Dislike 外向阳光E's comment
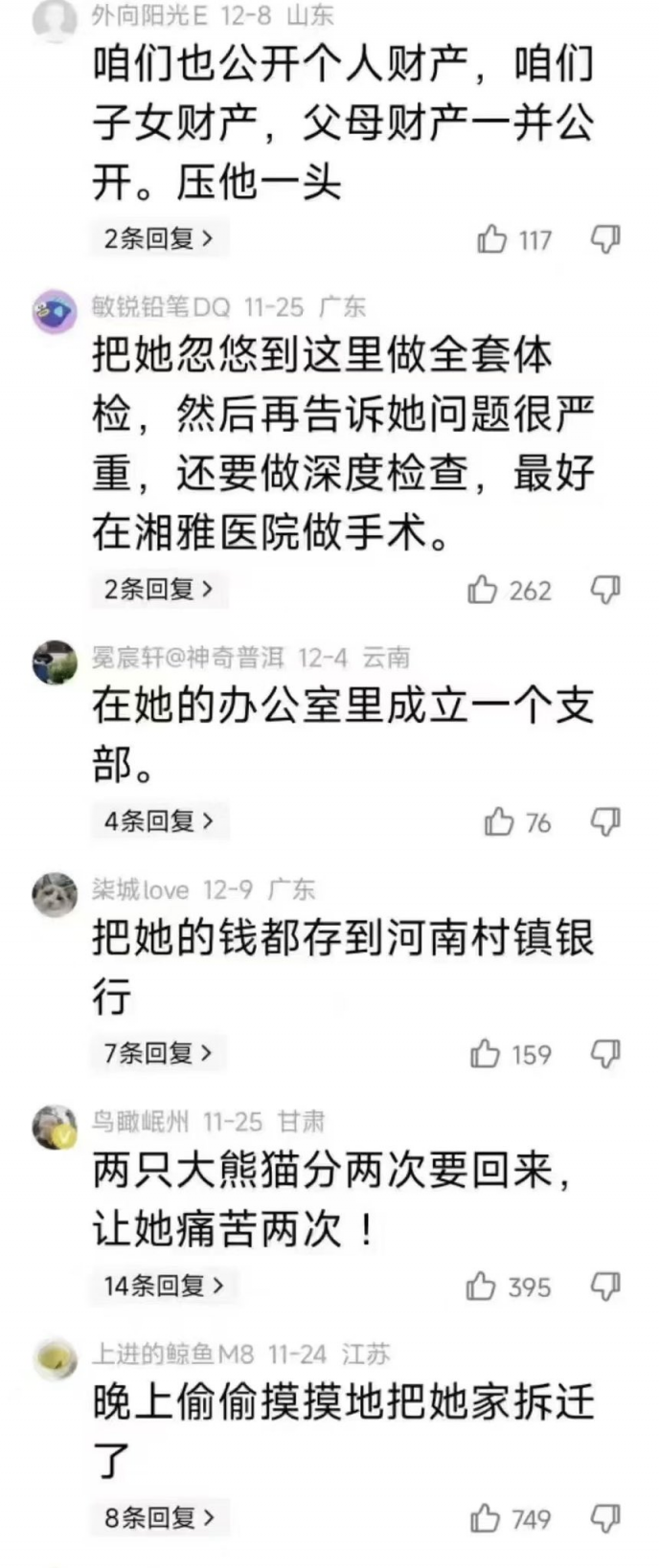Screen dimensions: 659x1568 [x=605, y=239]
